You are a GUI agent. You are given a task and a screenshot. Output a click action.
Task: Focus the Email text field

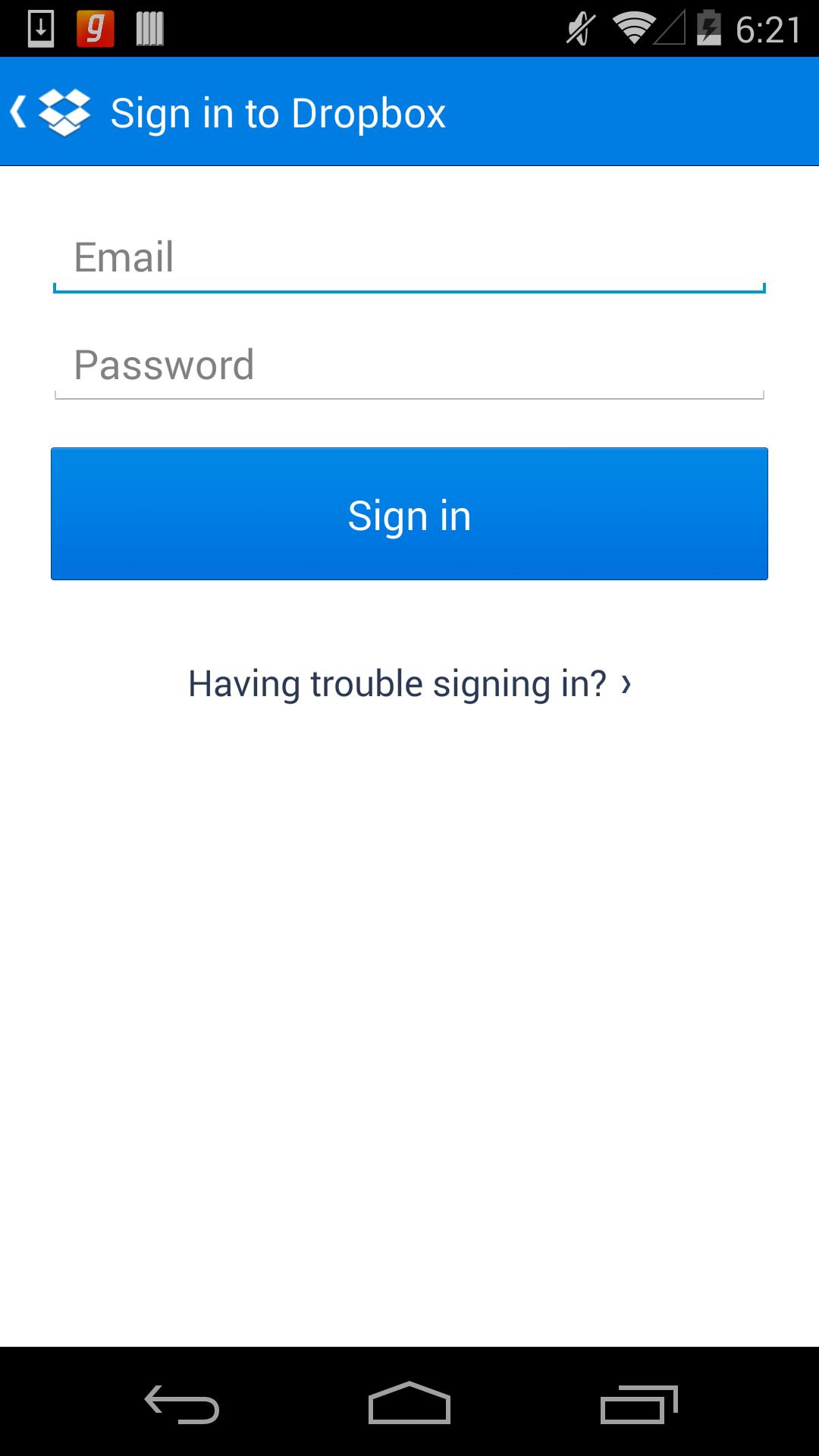(x=409, y=258)
